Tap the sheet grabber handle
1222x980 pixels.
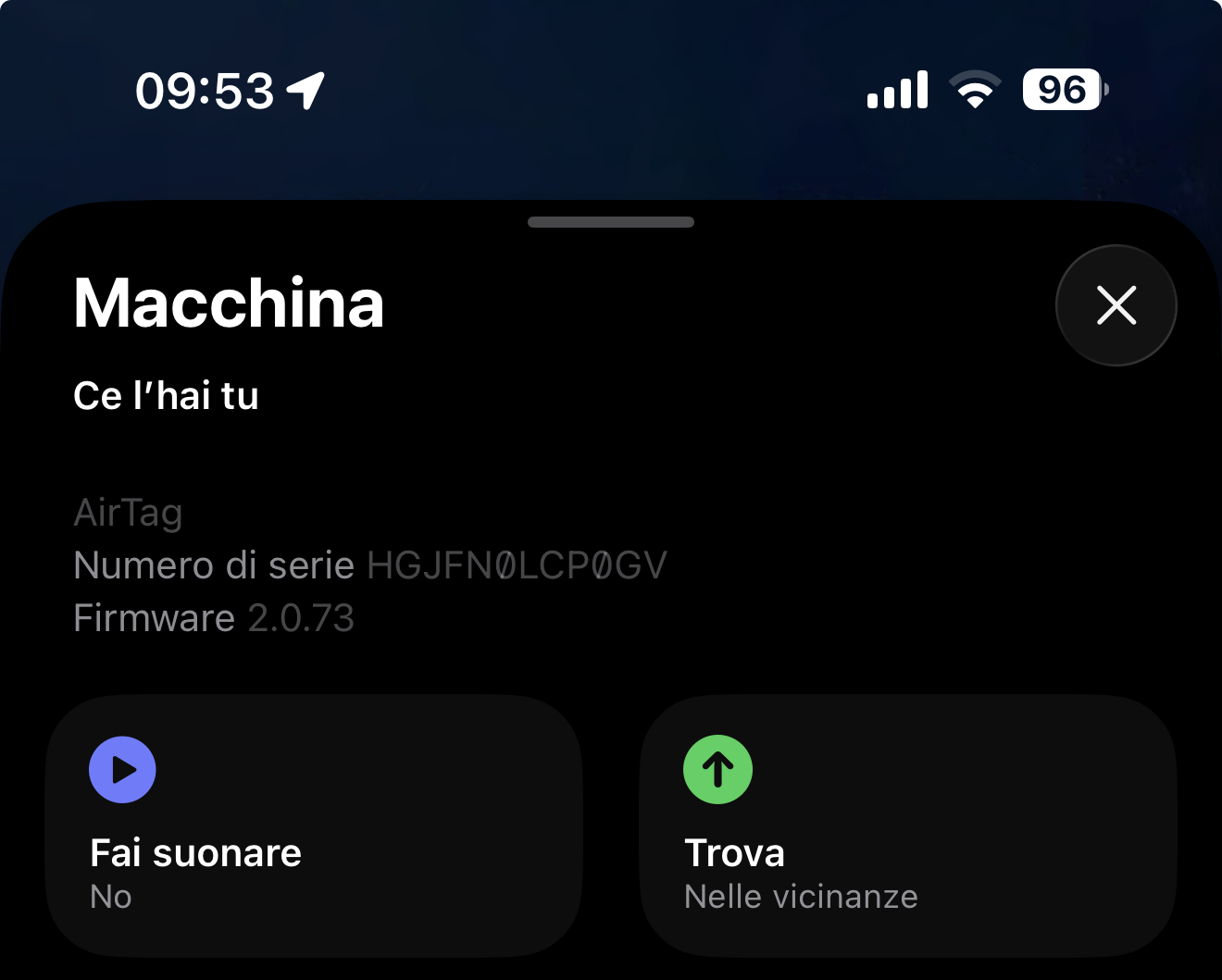(611, 222)
